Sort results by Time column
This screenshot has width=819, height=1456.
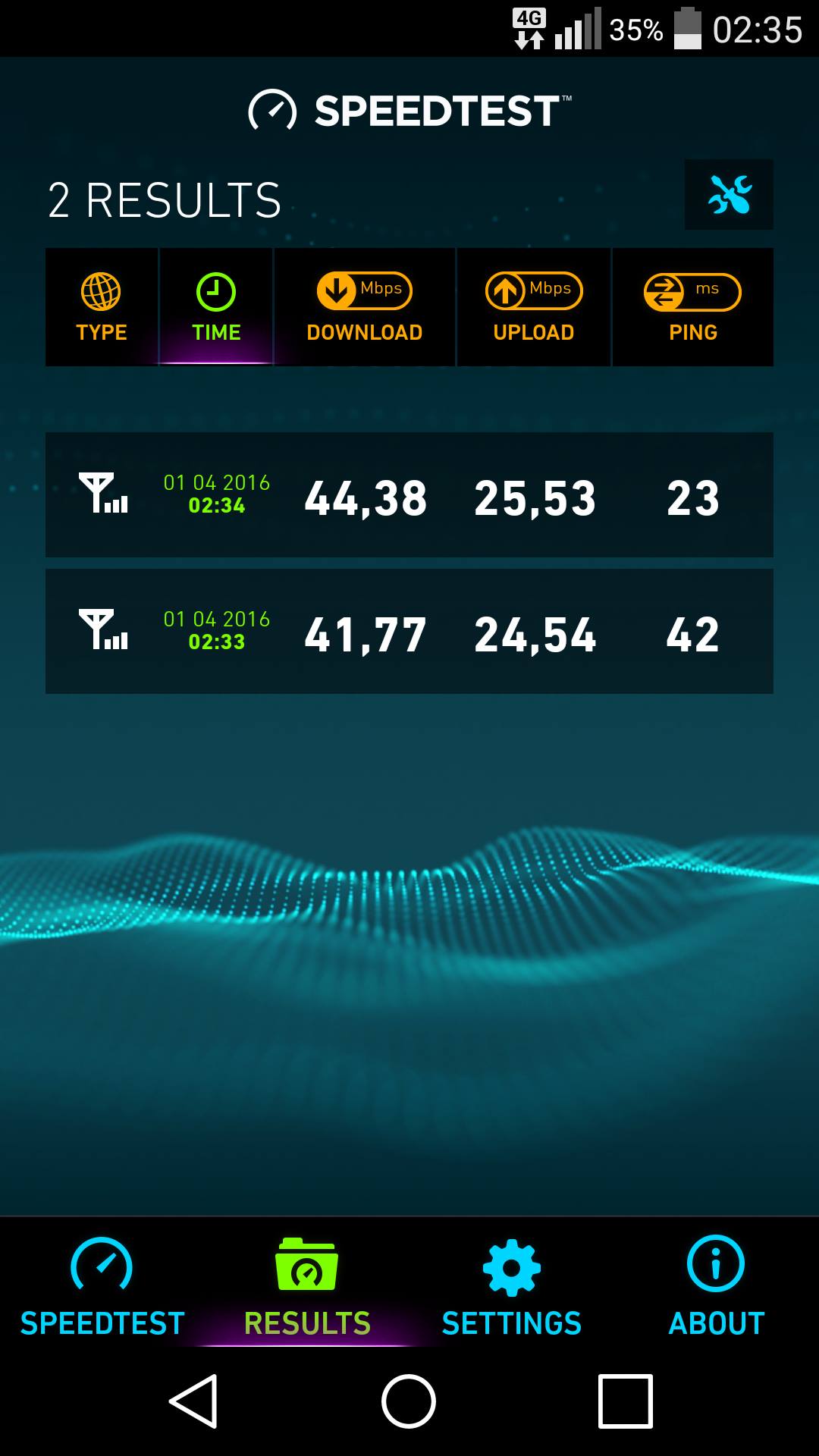pos(216,307)
